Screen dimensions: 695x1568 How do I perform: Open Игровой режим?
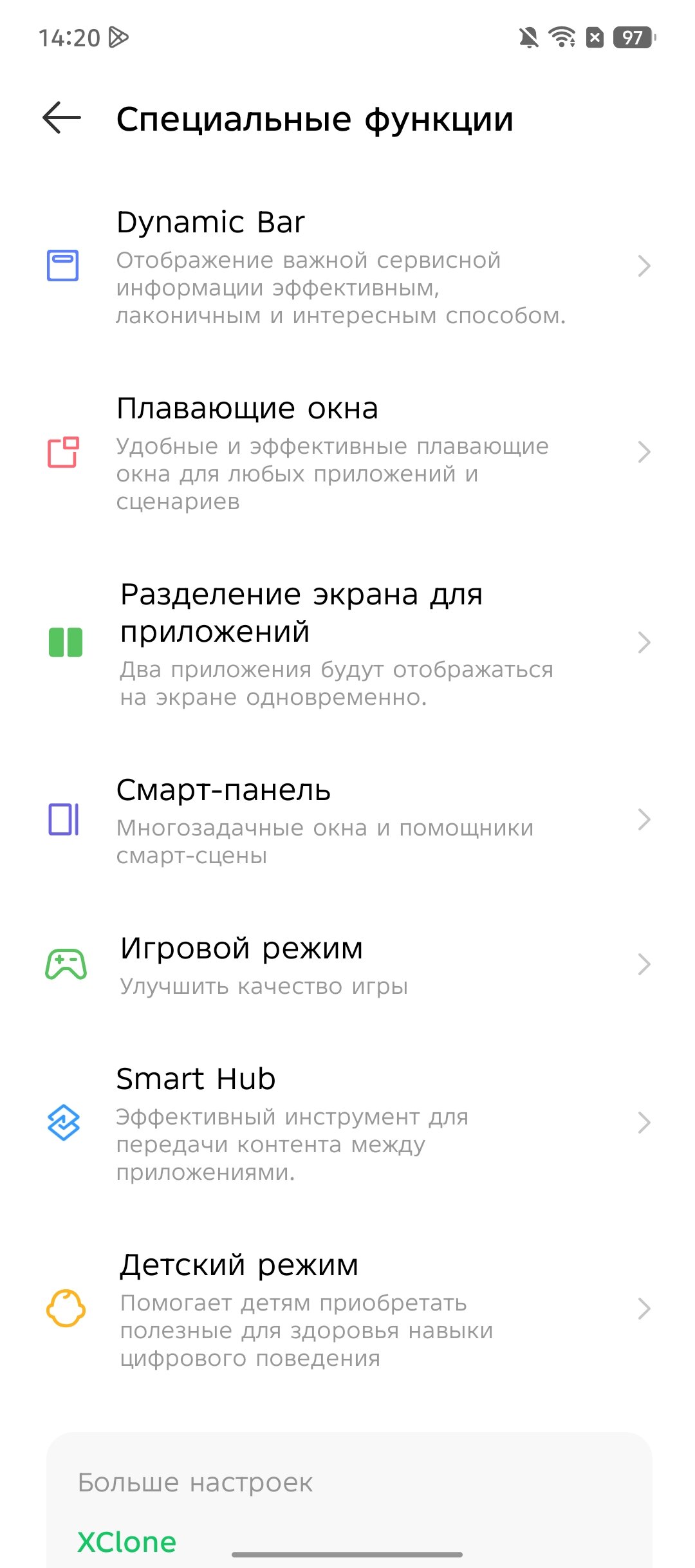tap(347, 964)
